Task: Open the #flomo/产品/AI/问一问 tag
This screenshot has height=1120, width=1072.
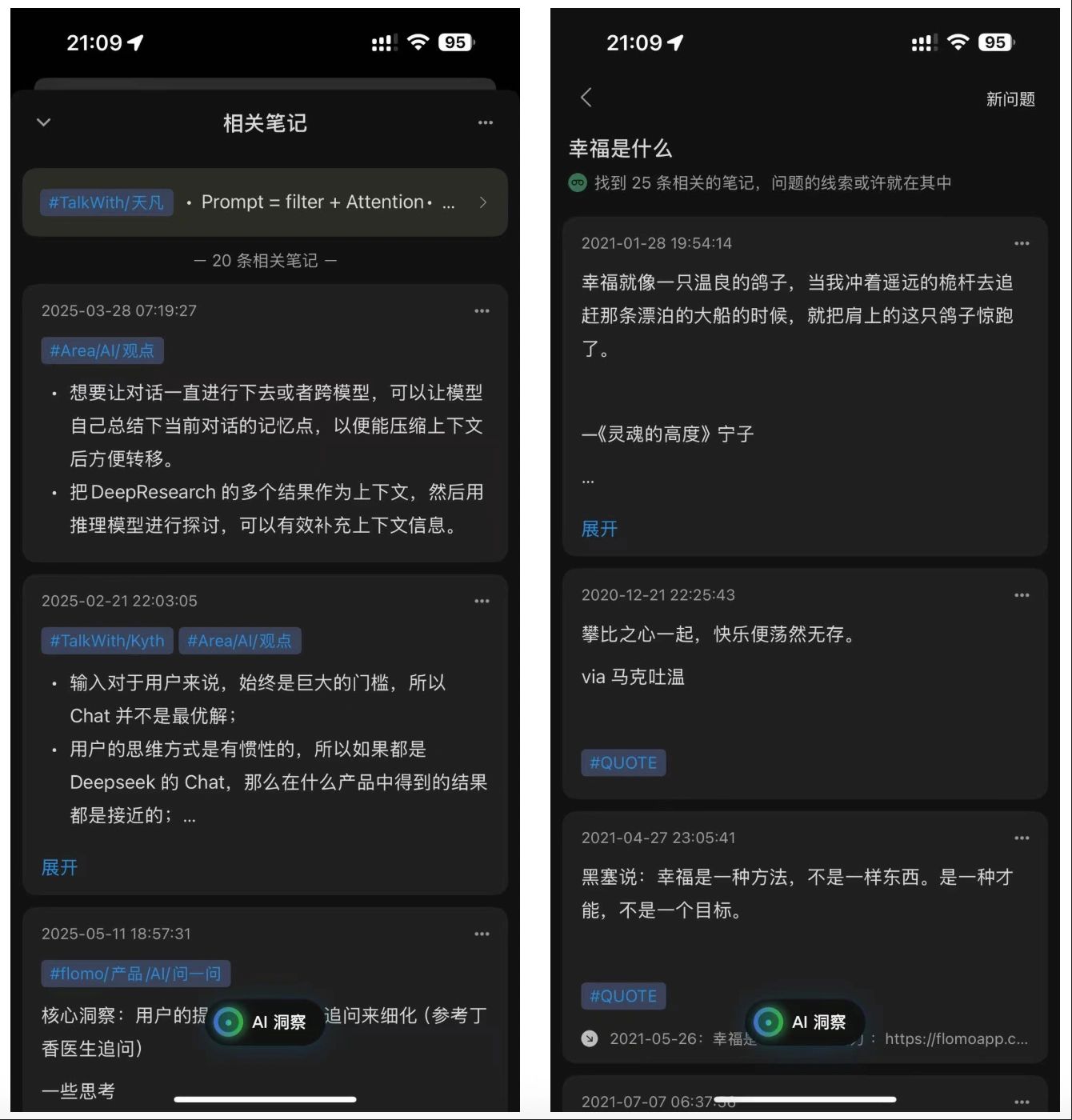Action: 135,974
